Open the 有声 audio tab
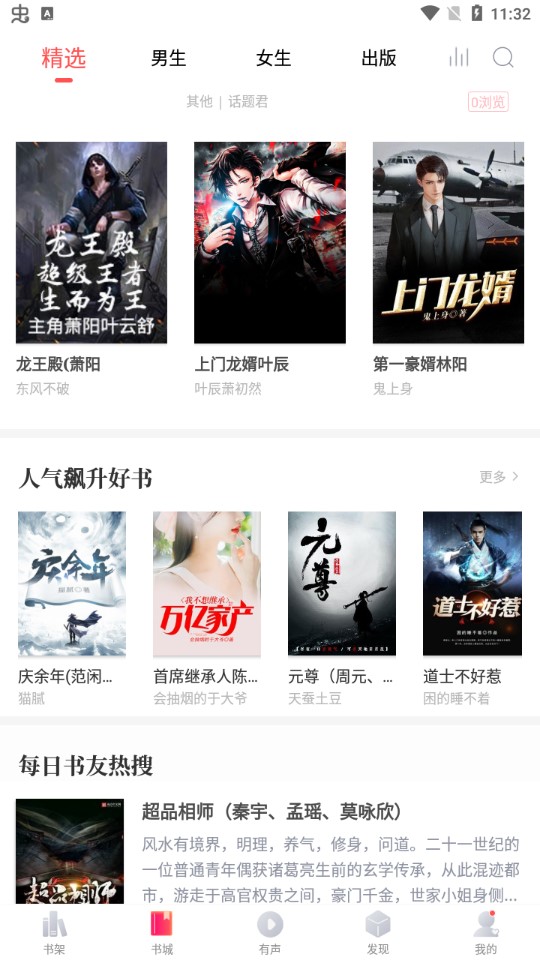540x960 pixels. coord(270,932)
